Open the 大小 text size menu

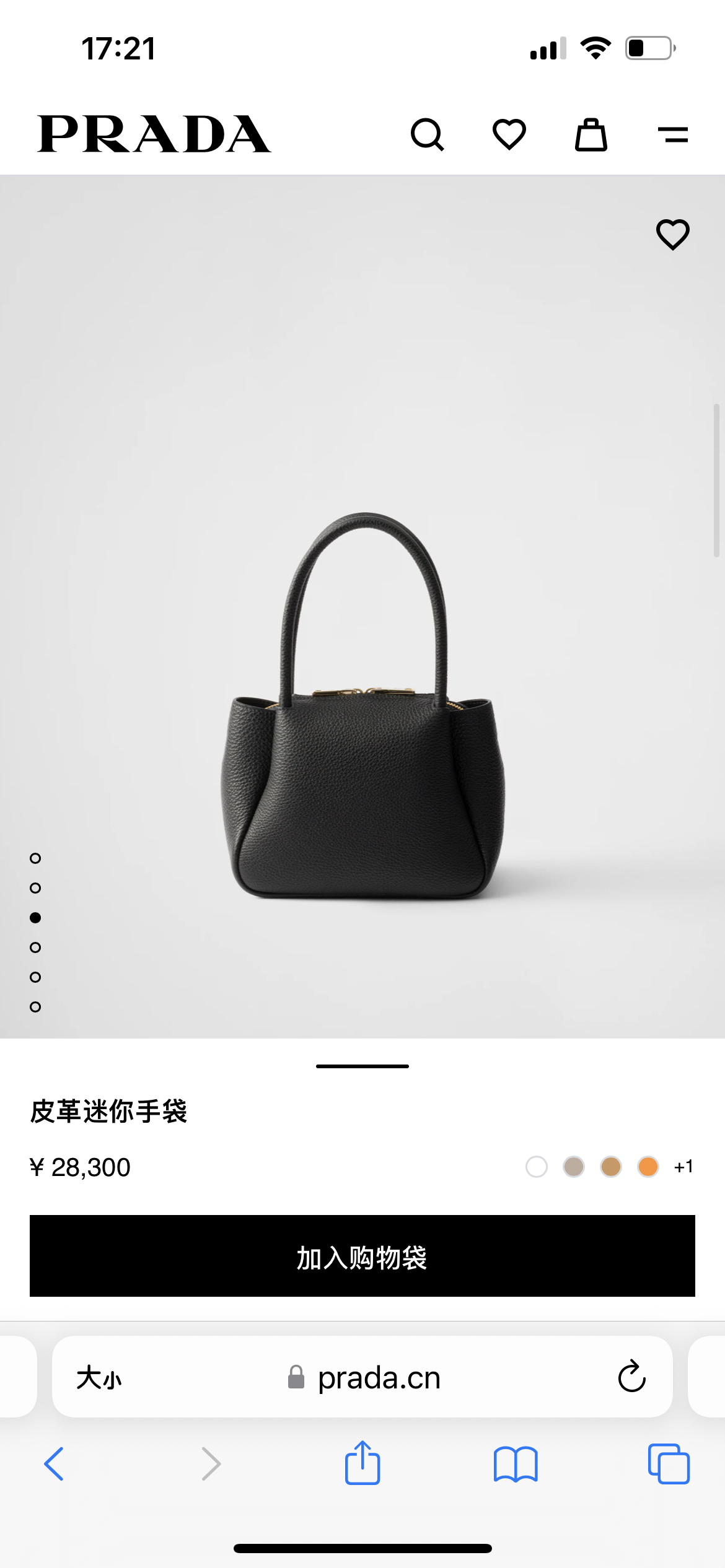99,1378
